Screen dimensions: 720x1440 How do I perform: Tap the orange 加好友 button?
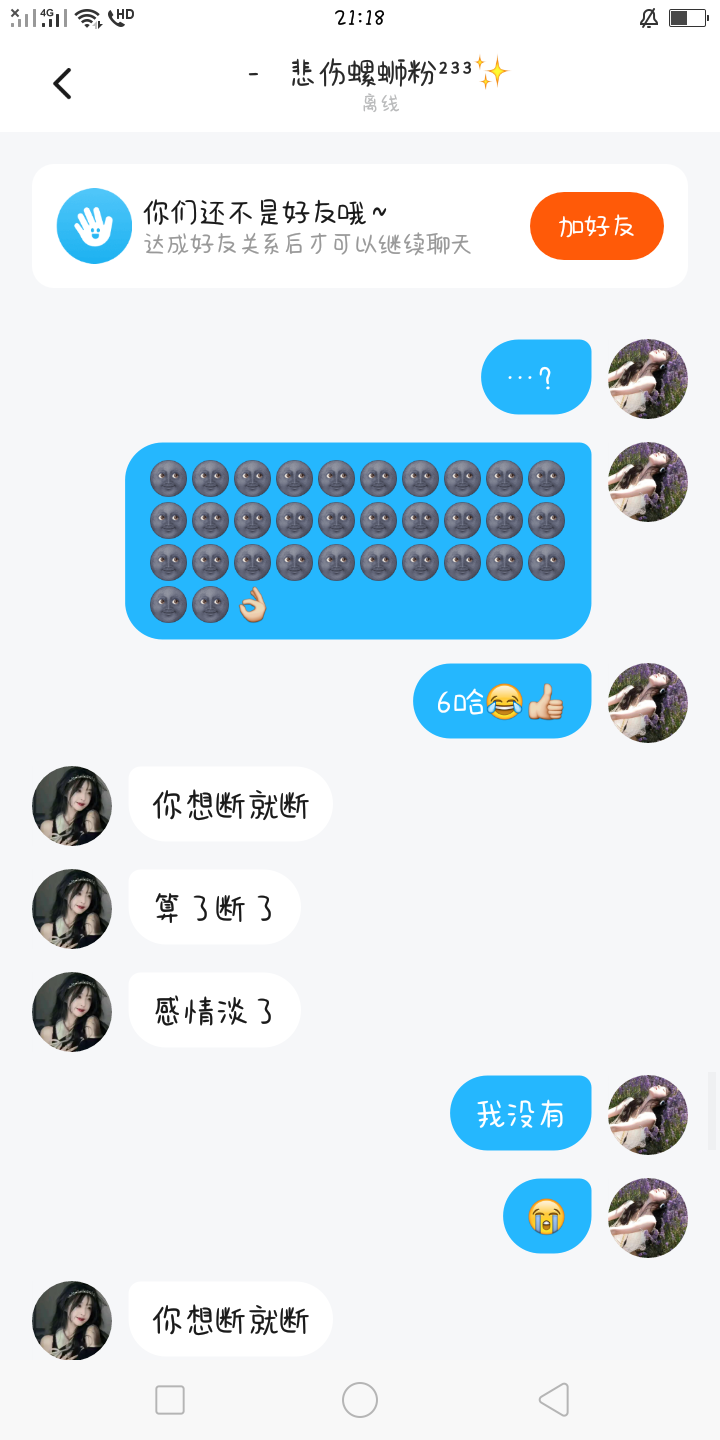tap(596, 226)
